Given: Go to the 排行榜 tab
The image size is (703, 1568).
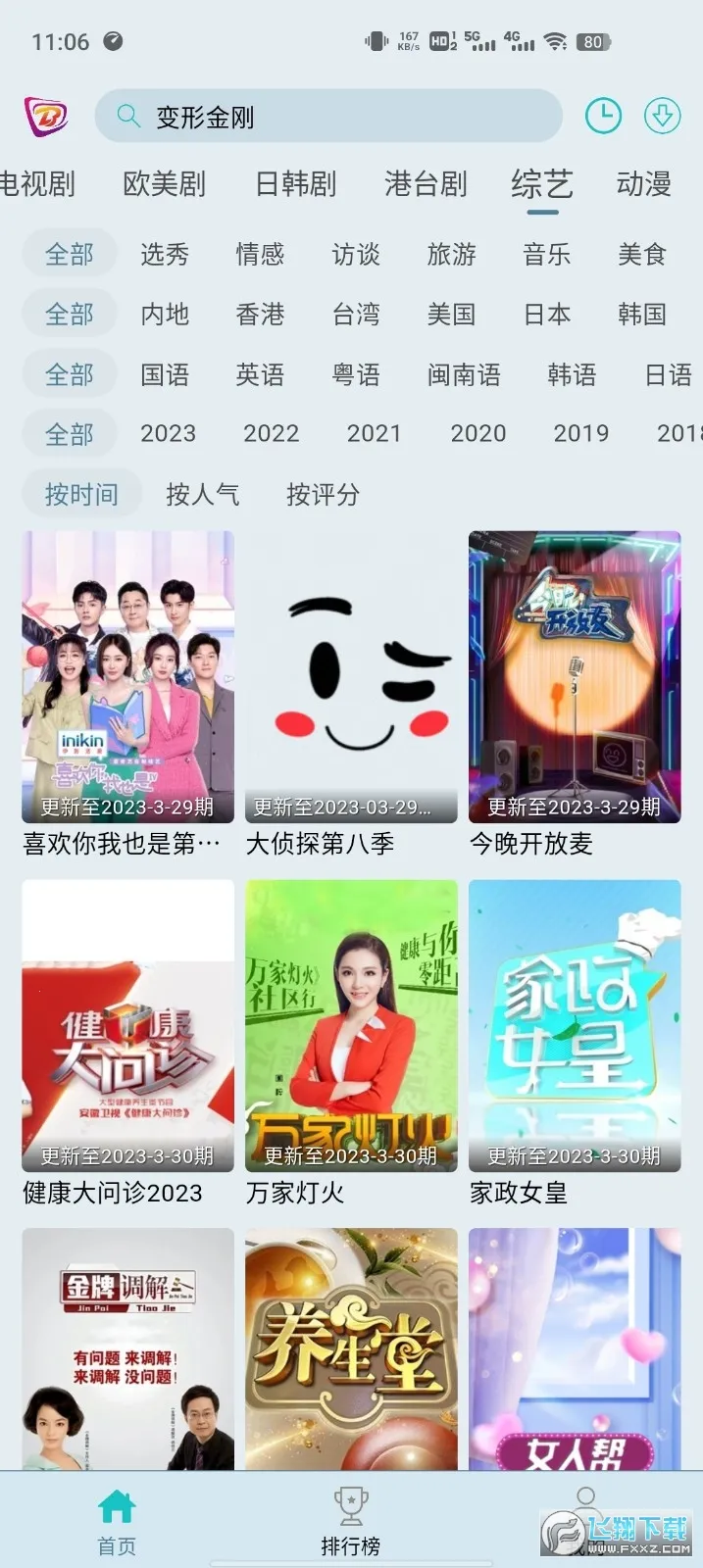Looking at the screenshot, I should pos(350,1521).
